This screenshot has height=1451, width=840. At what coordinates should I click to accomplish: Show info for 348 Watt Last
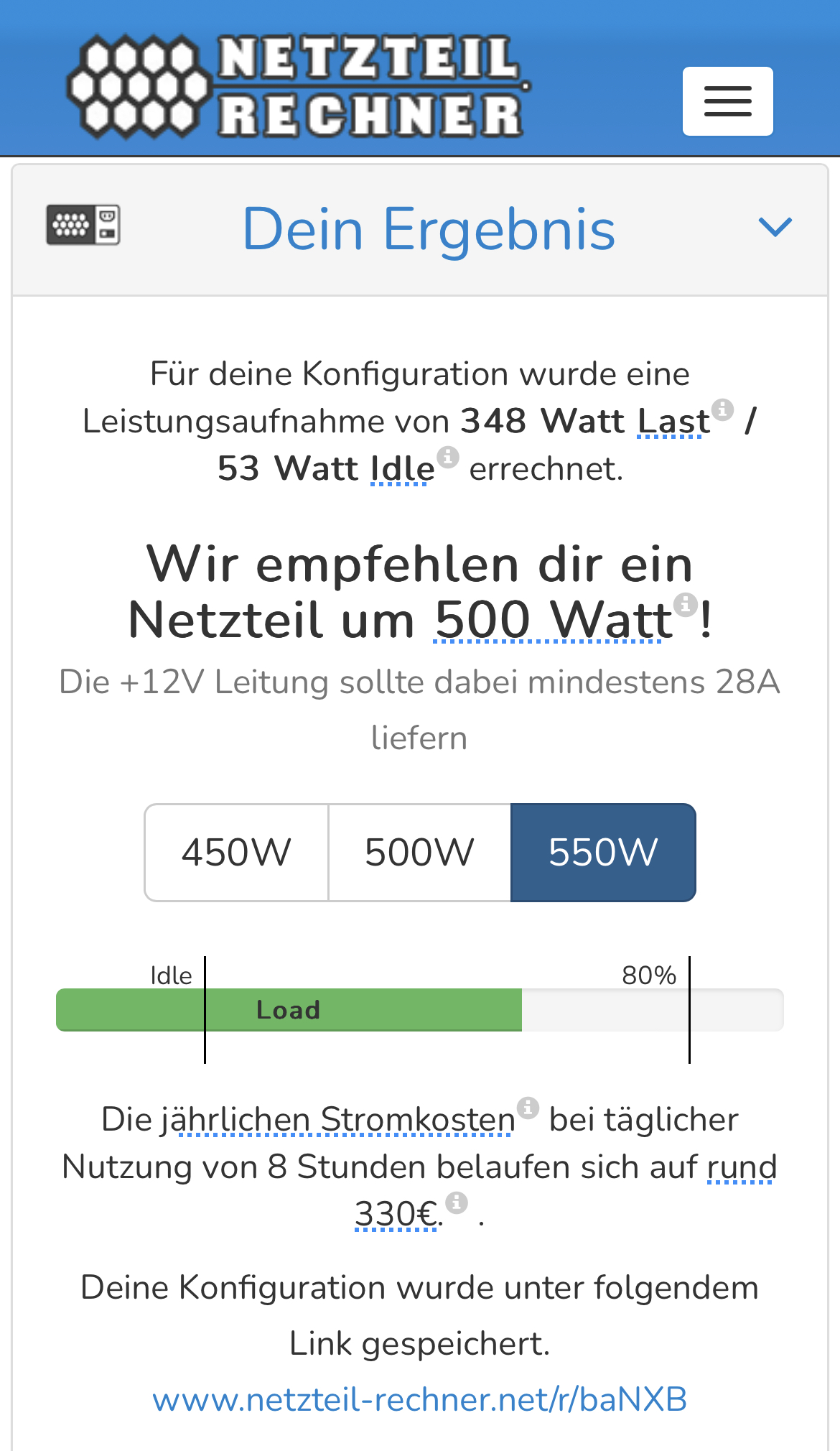[x=722, y=410]
